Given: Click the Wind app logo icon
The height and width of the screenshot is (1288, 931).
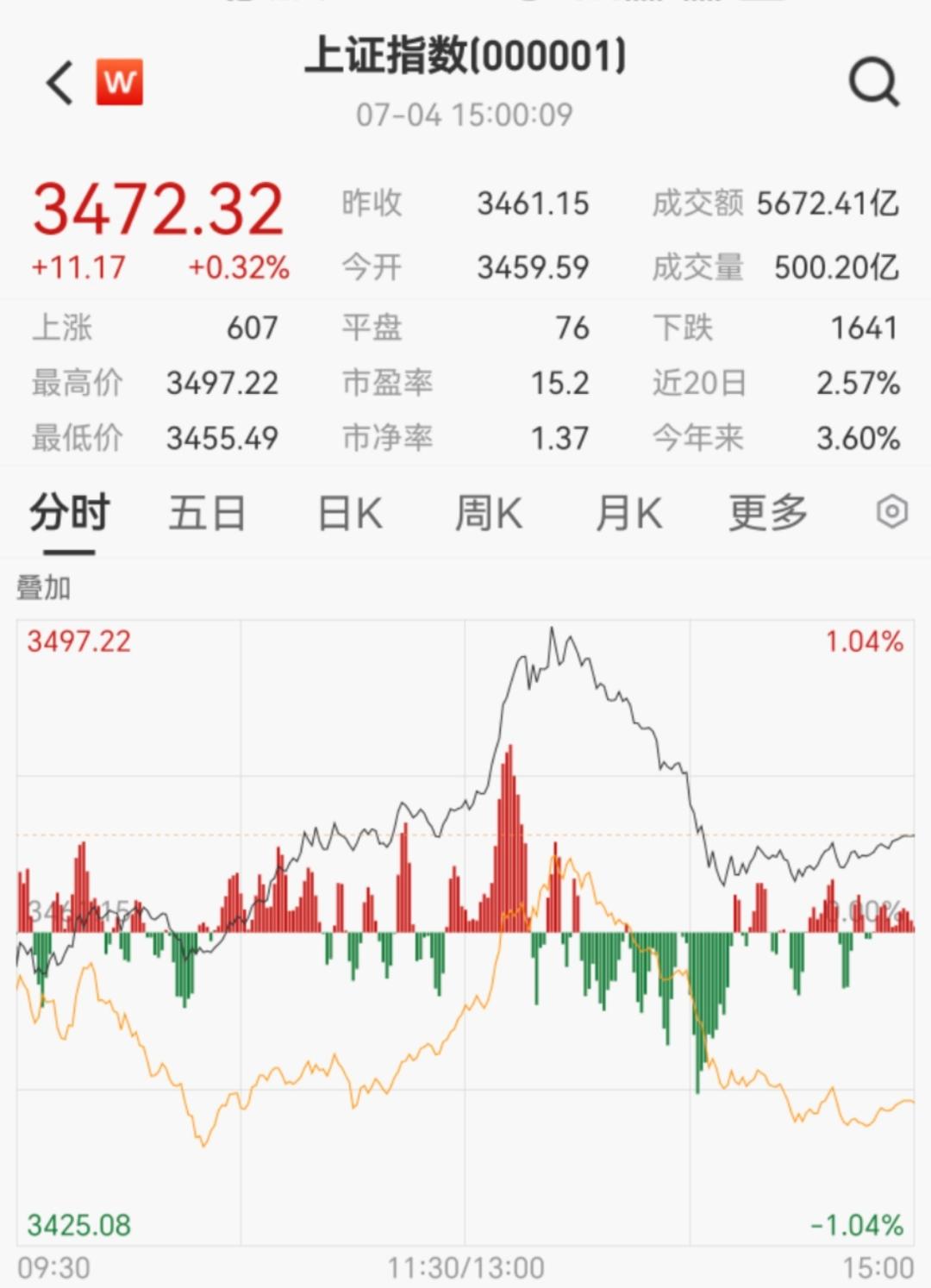Looking at the screenshot, I should [x=122, y=82].
